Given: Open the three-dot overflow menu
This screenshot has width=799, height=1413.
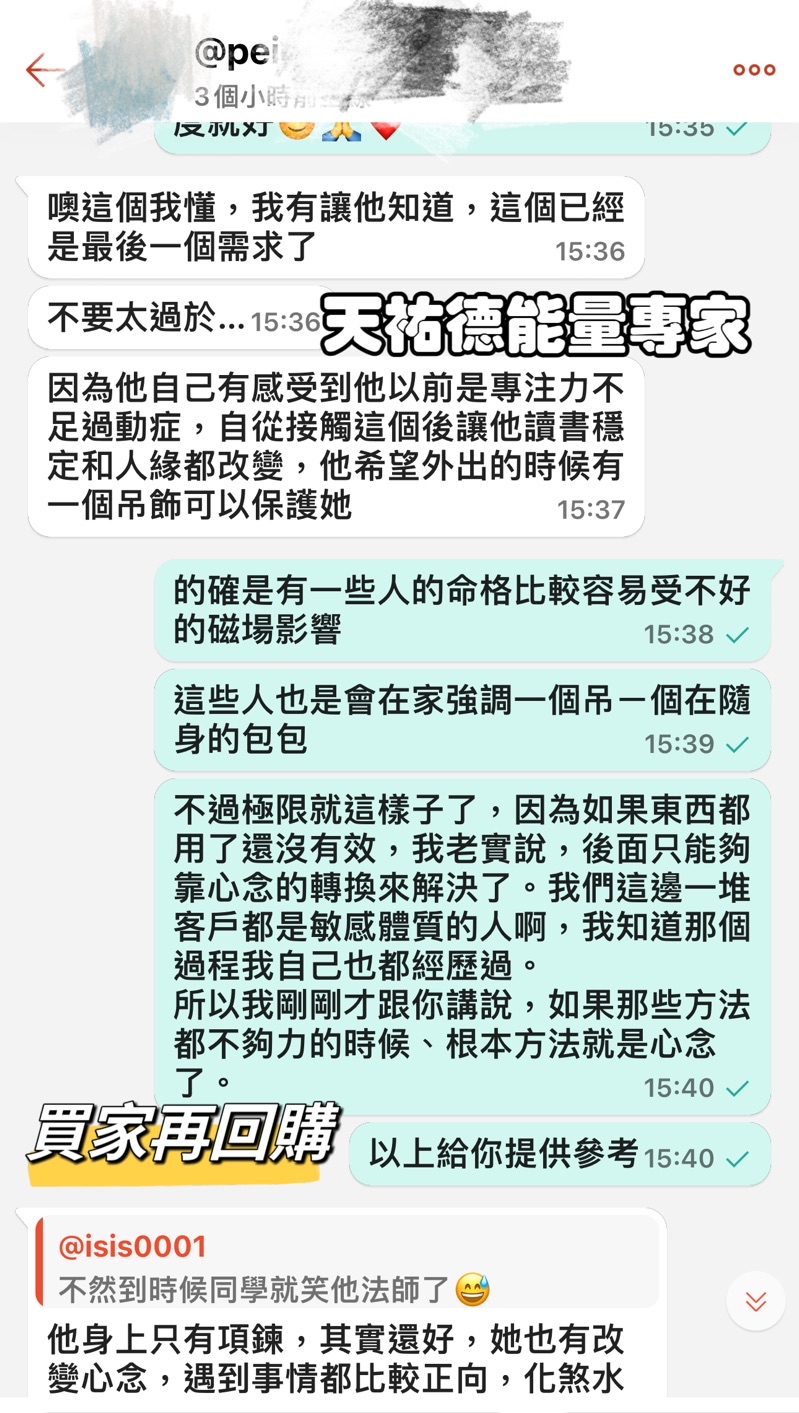Looking at the screenshot, I should pyautogui.click(x=754, y=69).
